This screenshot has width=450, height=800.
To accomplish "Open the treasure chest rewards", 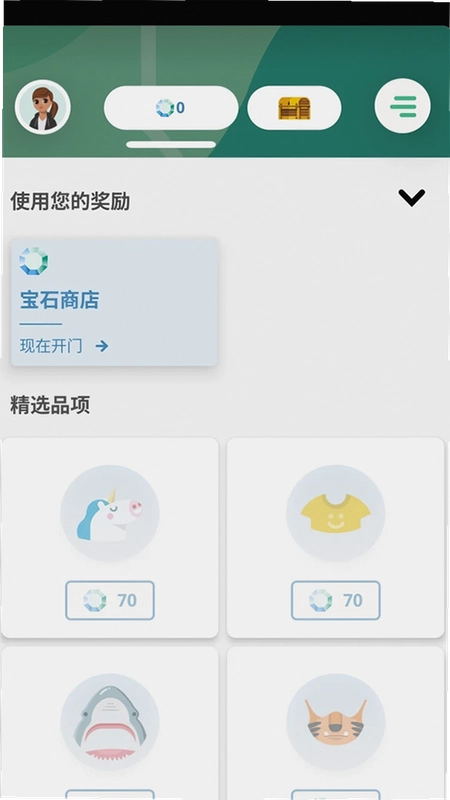I will click(x=294, y=108).
